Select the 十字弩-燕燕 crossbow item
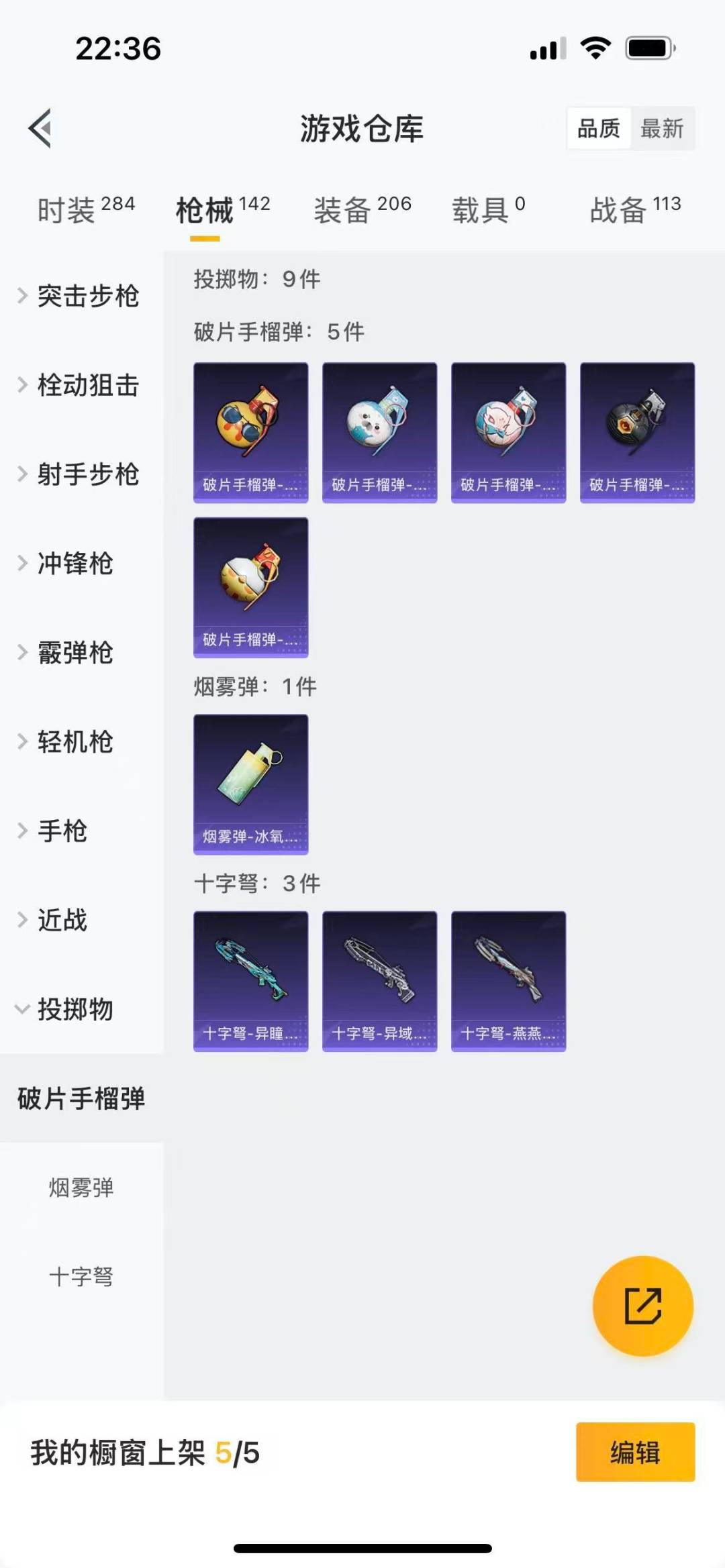 tap(508, 980)
